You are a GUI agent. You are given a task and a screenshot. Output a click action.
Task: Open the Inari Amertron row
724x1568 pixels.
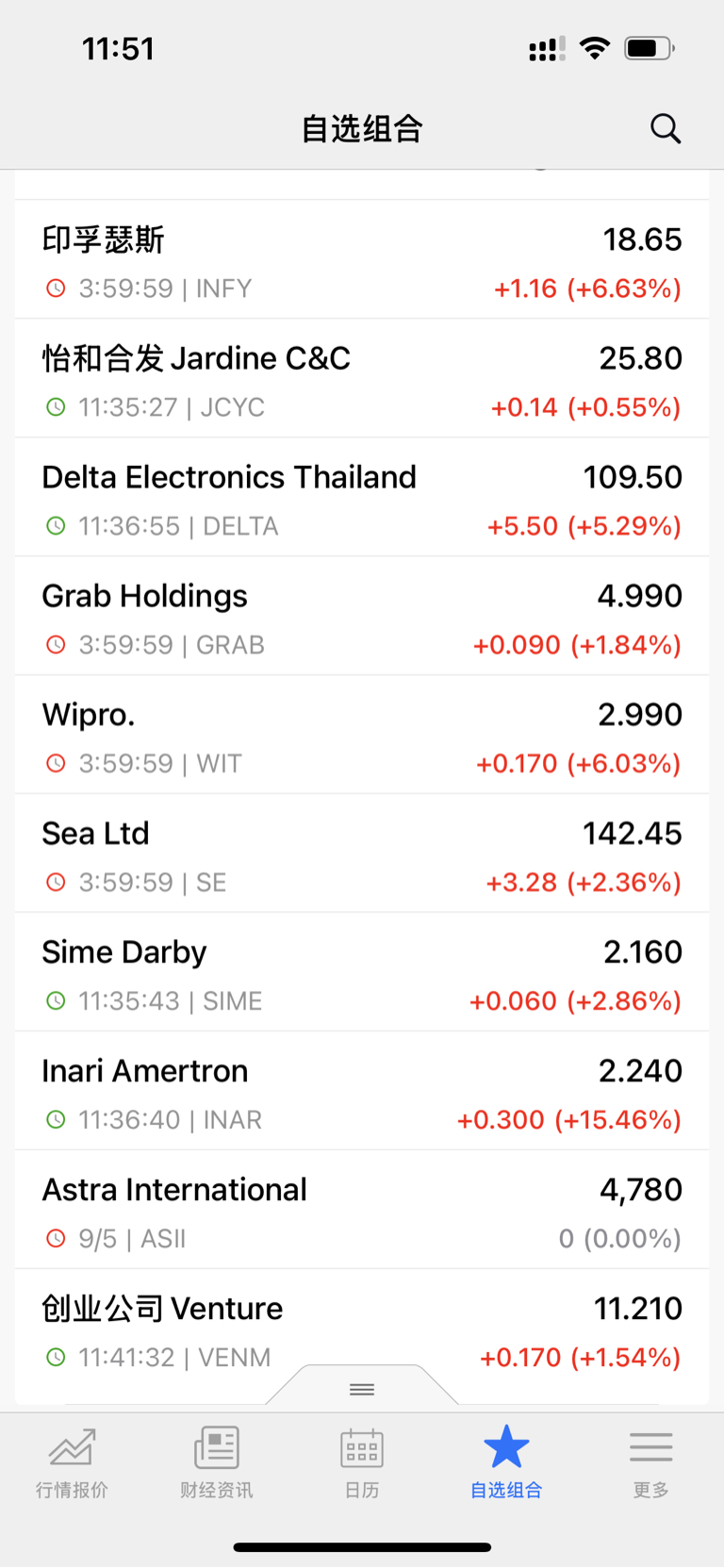[x=362, y=1091]
